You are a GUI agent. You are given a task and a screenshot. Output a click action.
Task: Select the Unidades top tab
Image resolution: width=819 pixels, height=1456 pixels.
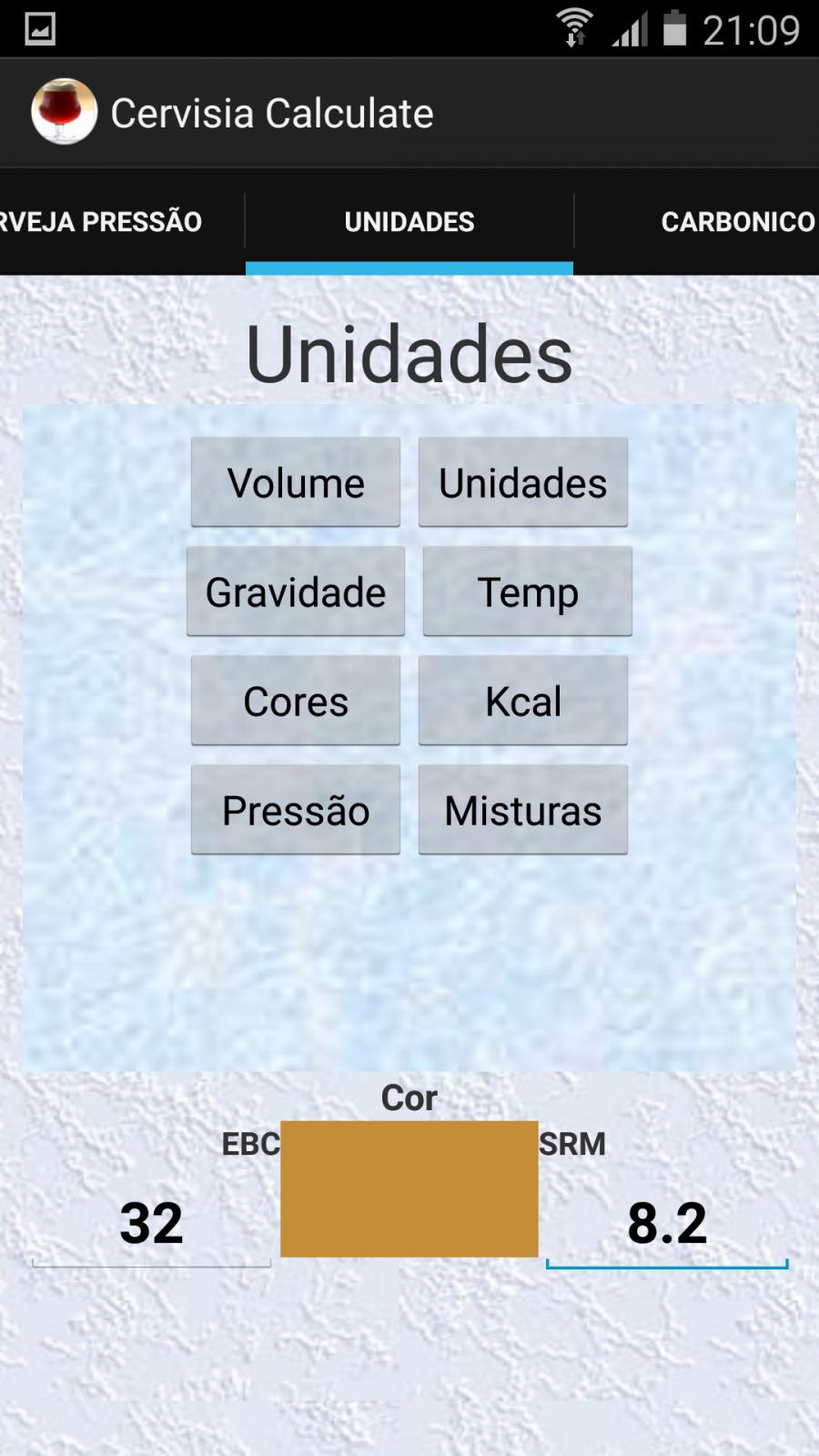(x=409, y=221)
